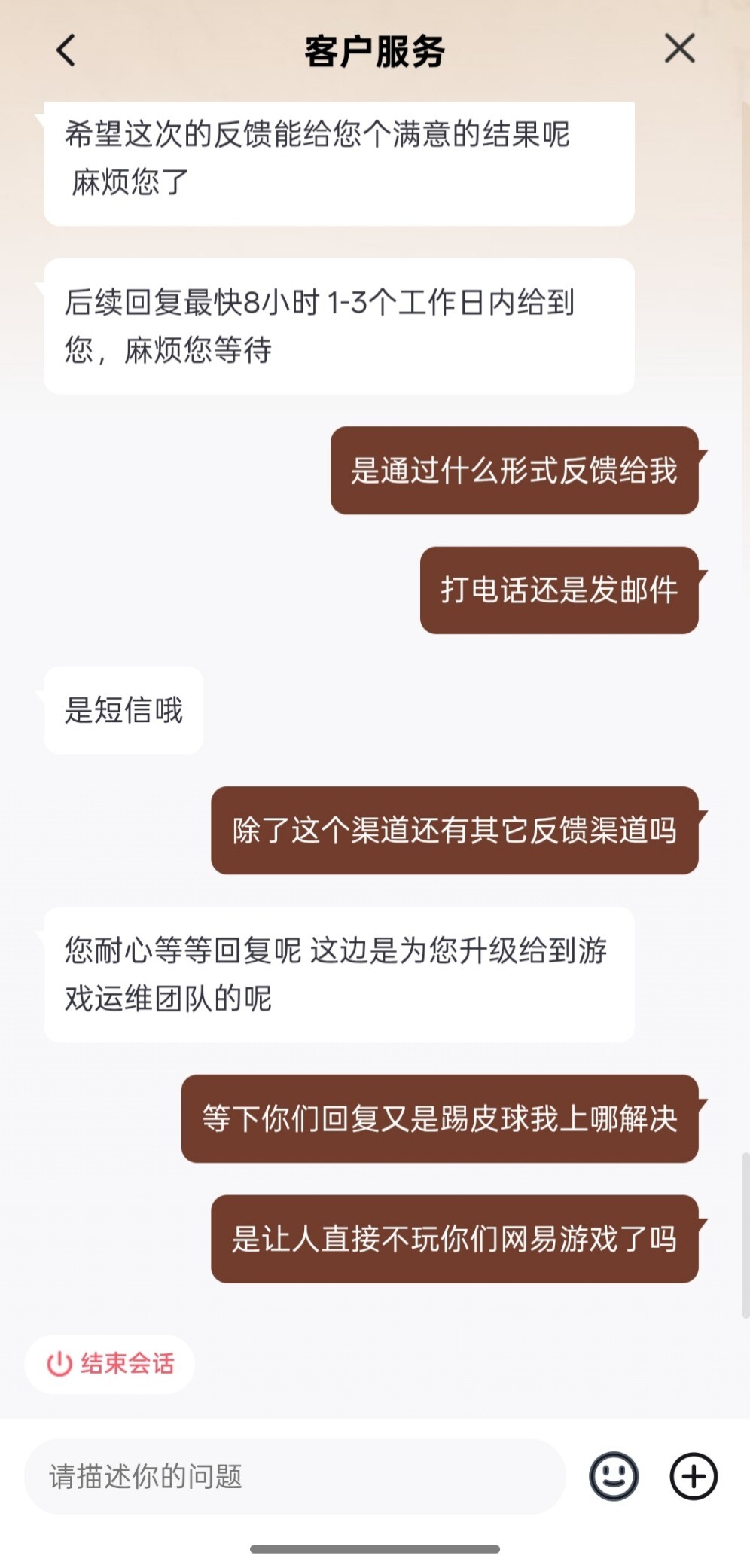Close the customer service chat
This screenshot has width=750, height=1568.
(679, 49)
